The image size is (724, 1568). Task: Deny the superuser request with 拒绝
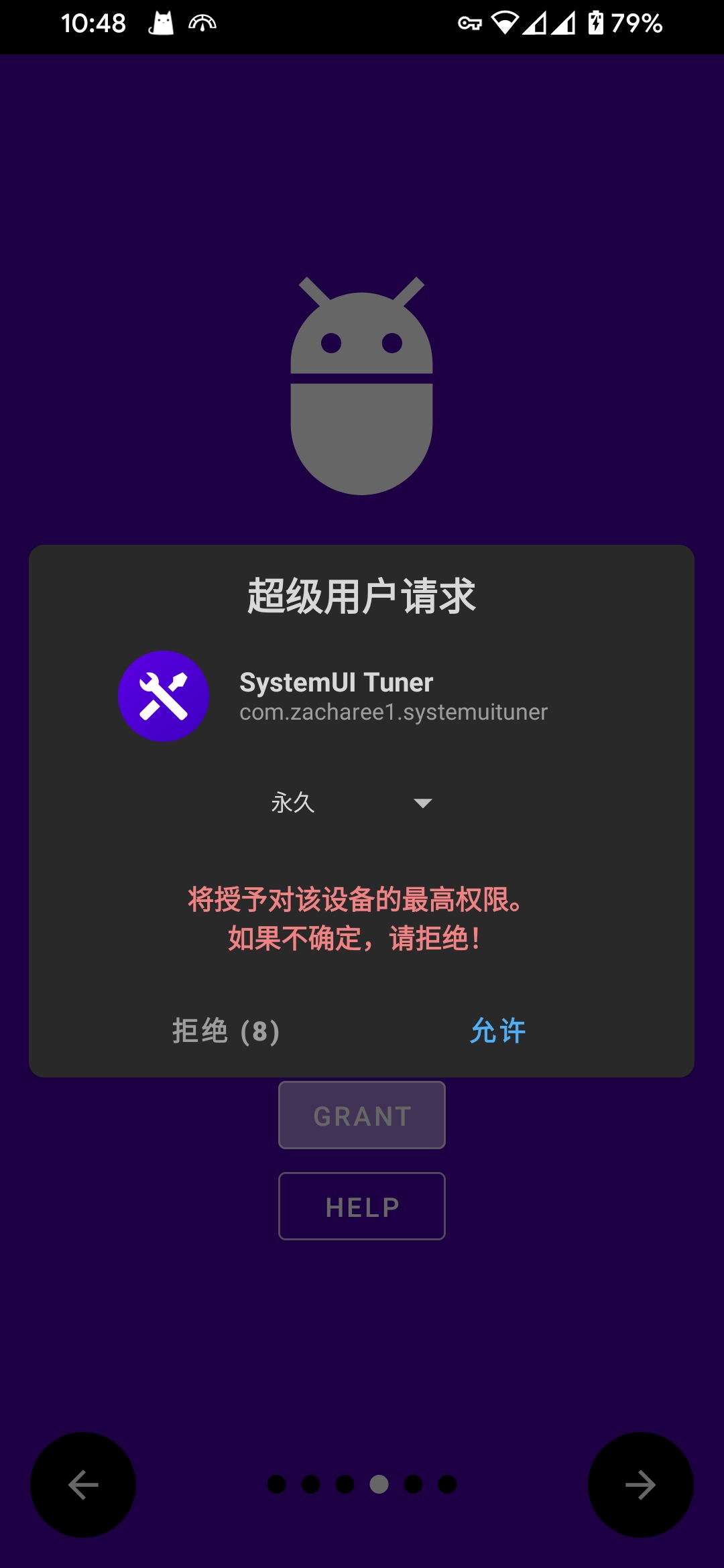click(225, 1031)
